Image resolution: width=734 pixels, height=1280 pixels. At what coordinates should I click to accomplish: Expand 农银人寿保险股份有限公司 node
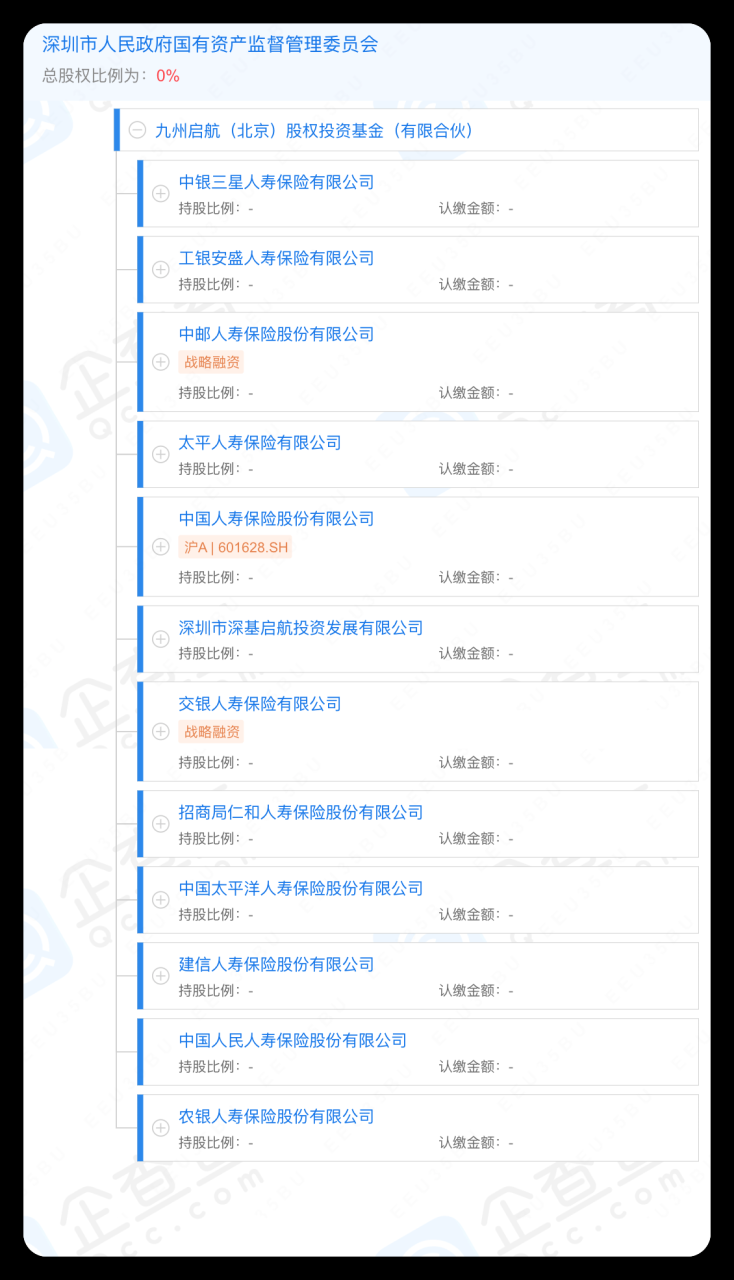point(160,1127)
